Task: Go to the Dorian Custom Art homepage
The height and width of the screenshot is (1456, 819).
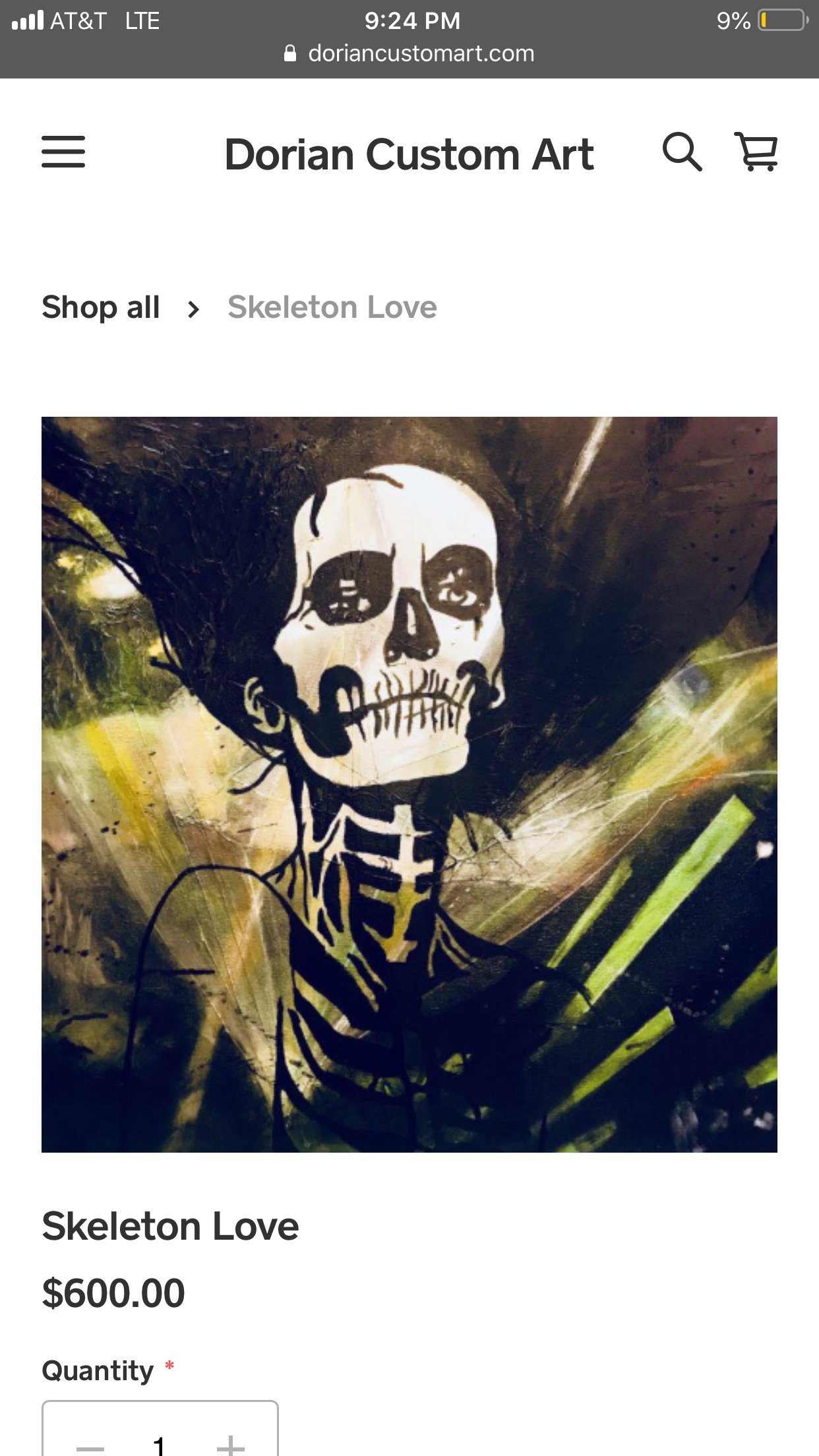Action: click(409, 155)
